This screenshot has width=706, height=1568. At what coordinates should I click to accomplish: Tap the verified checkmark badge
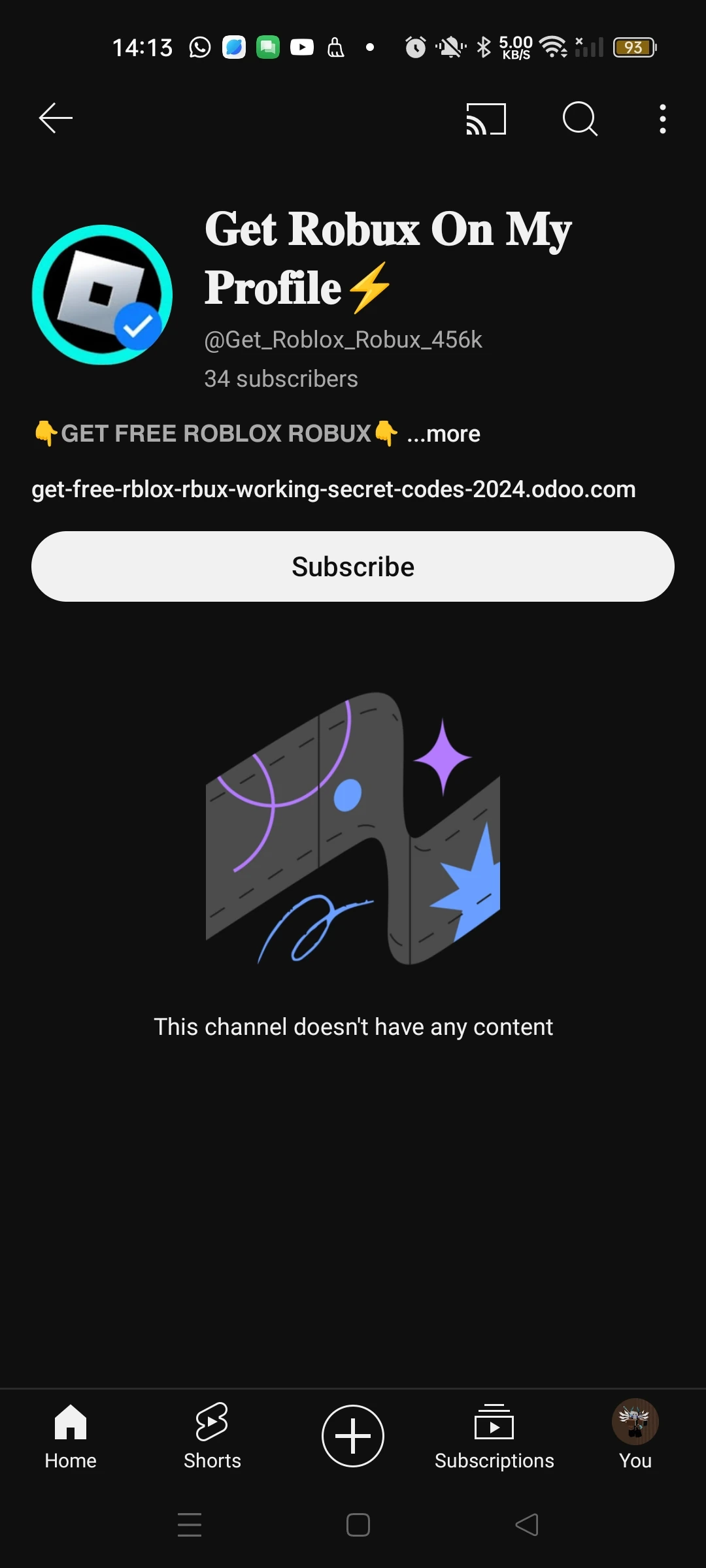[x=139, y=326]
